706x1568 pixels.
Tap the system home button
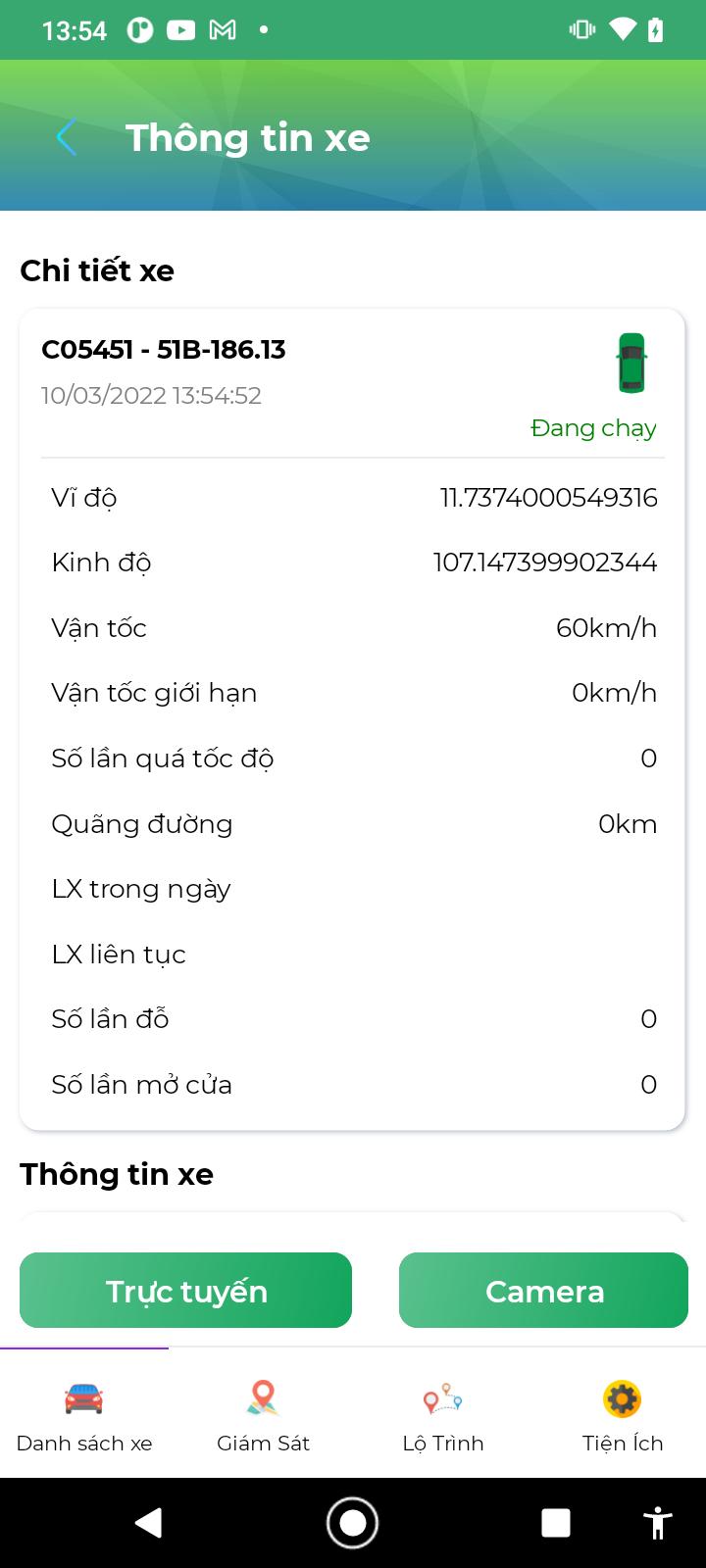tap(353, 1523)
